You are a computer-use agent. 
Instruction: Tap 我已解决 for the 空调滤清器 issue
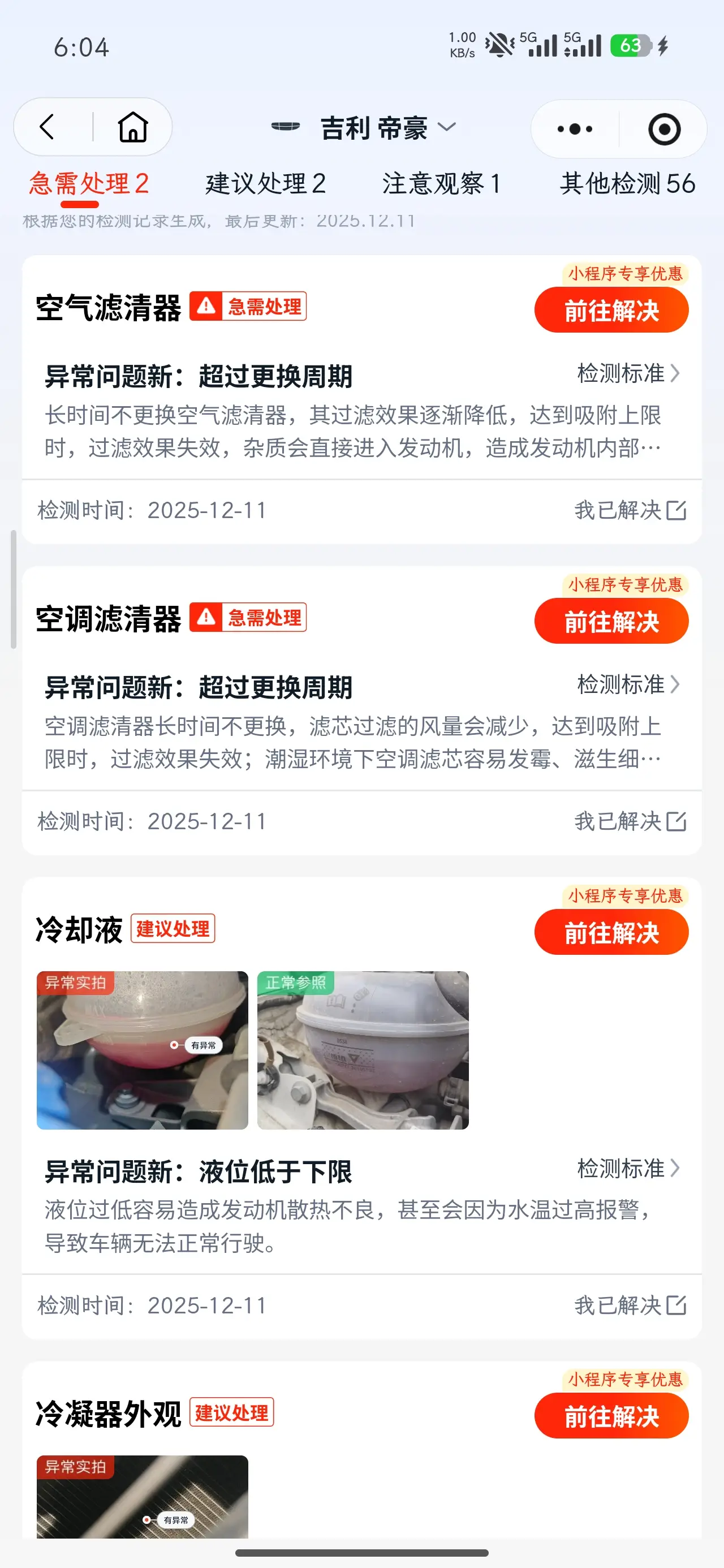point(618,822)
